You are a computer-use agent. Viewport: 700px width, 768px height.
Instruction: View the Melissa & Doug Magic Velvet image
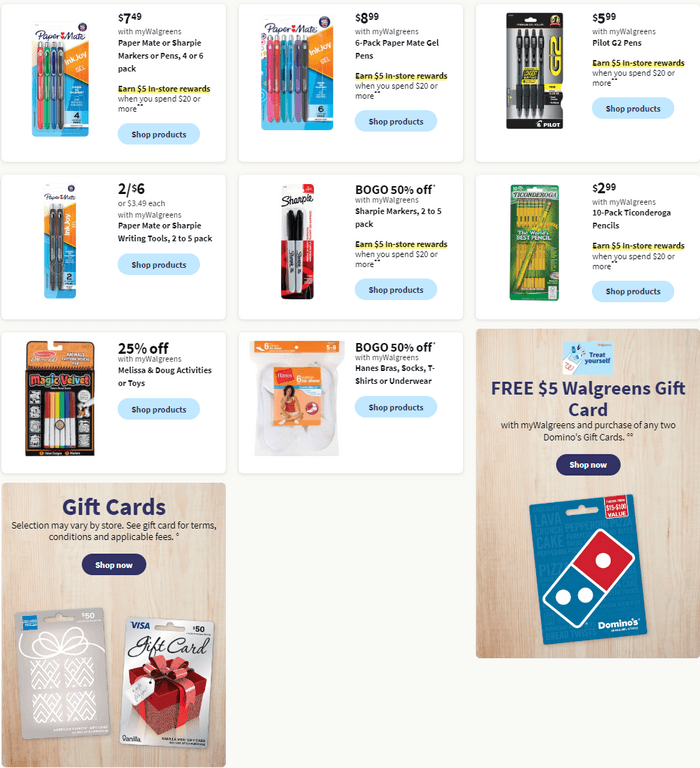60,400
